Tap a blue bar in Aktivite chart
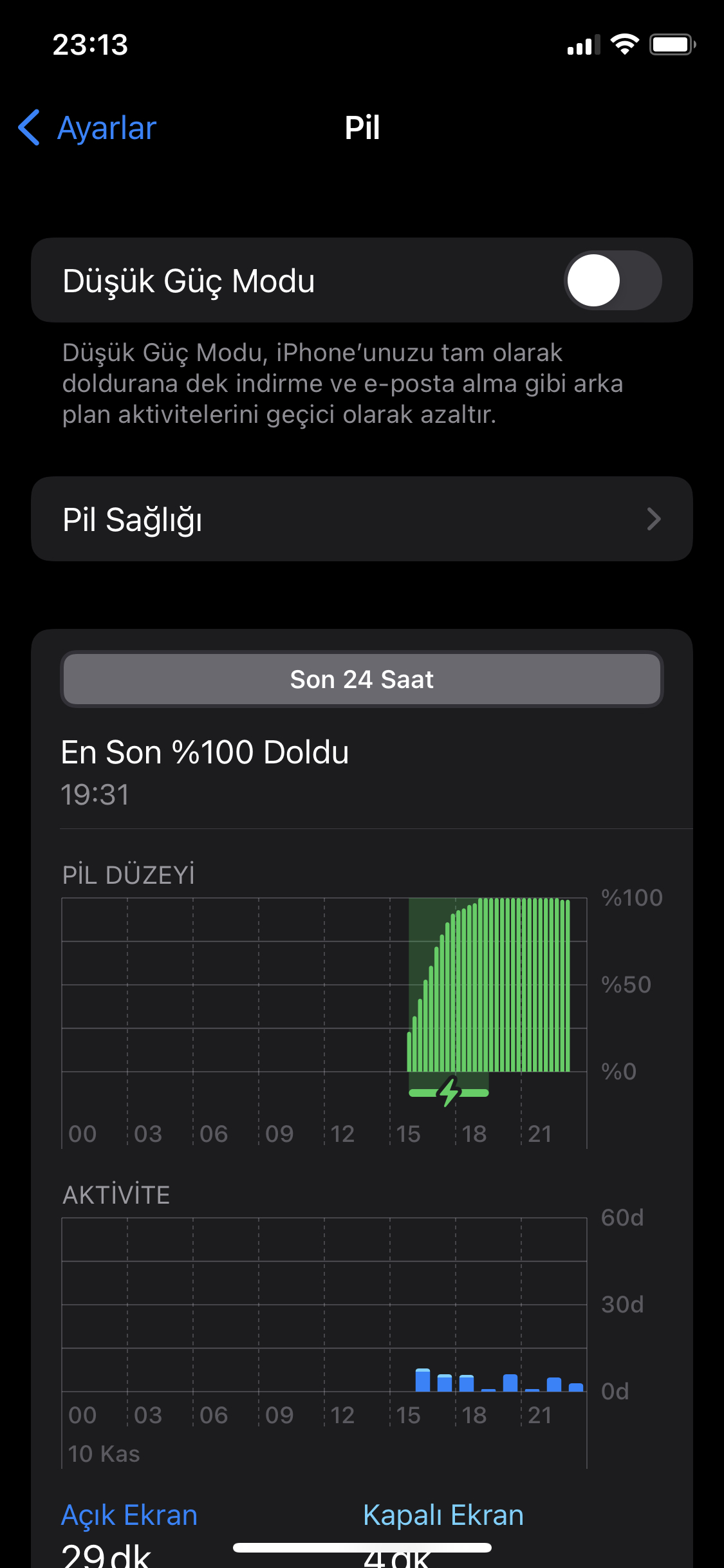724x1568 pixels. pos(423,1380)
